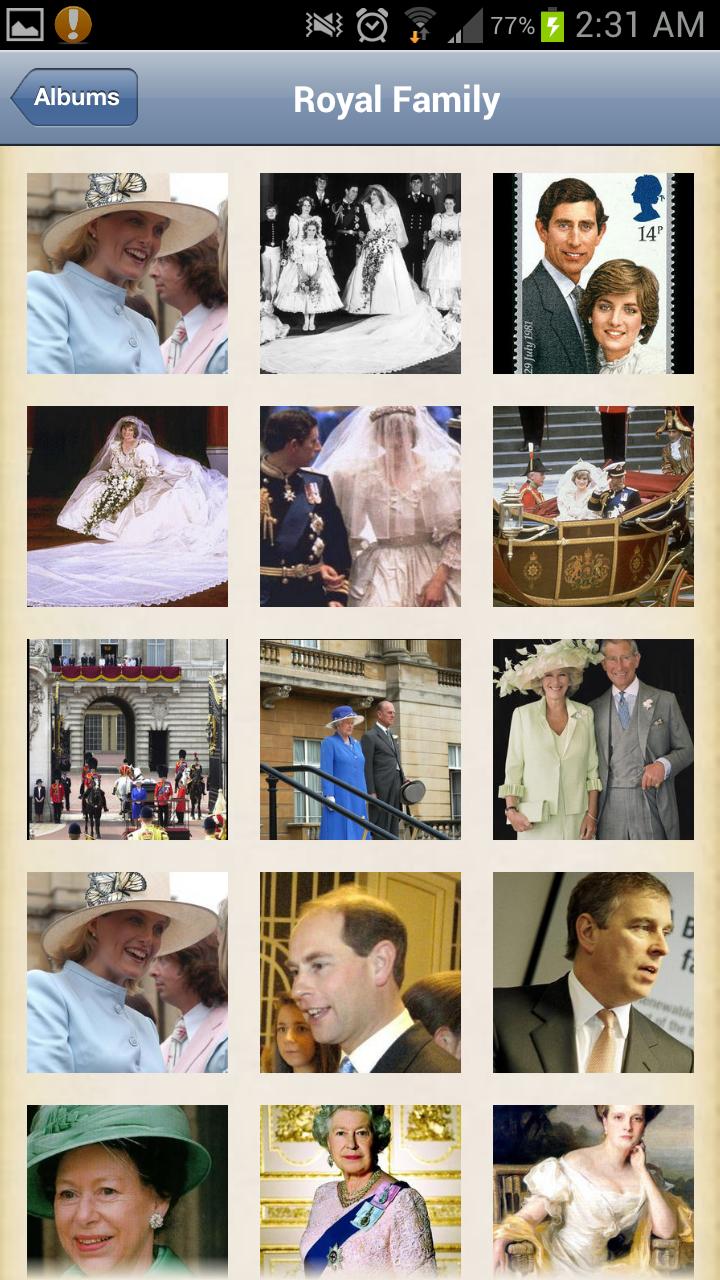The image size is (720, 1280).
Task: View the palace balcony and guards photo
Action: tap(127, 739)
